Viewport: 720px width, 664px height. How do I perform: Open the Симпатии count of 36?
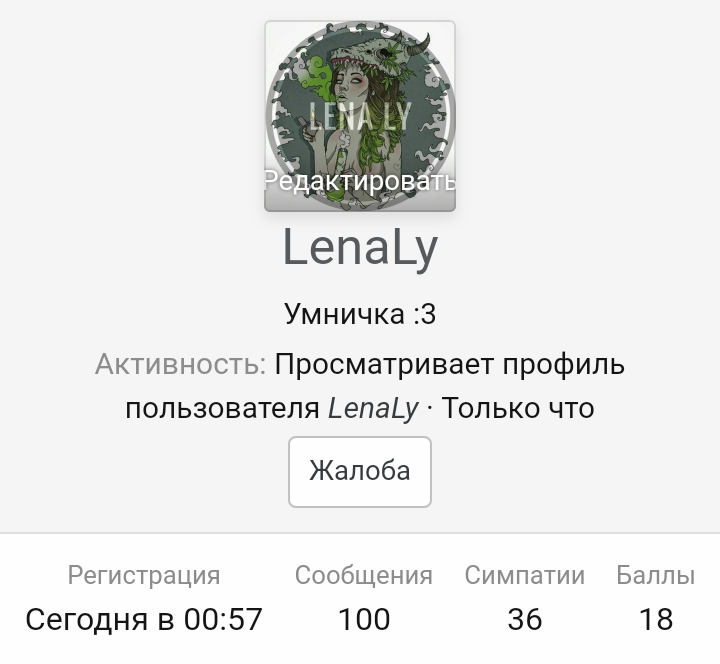pos(524,619)
